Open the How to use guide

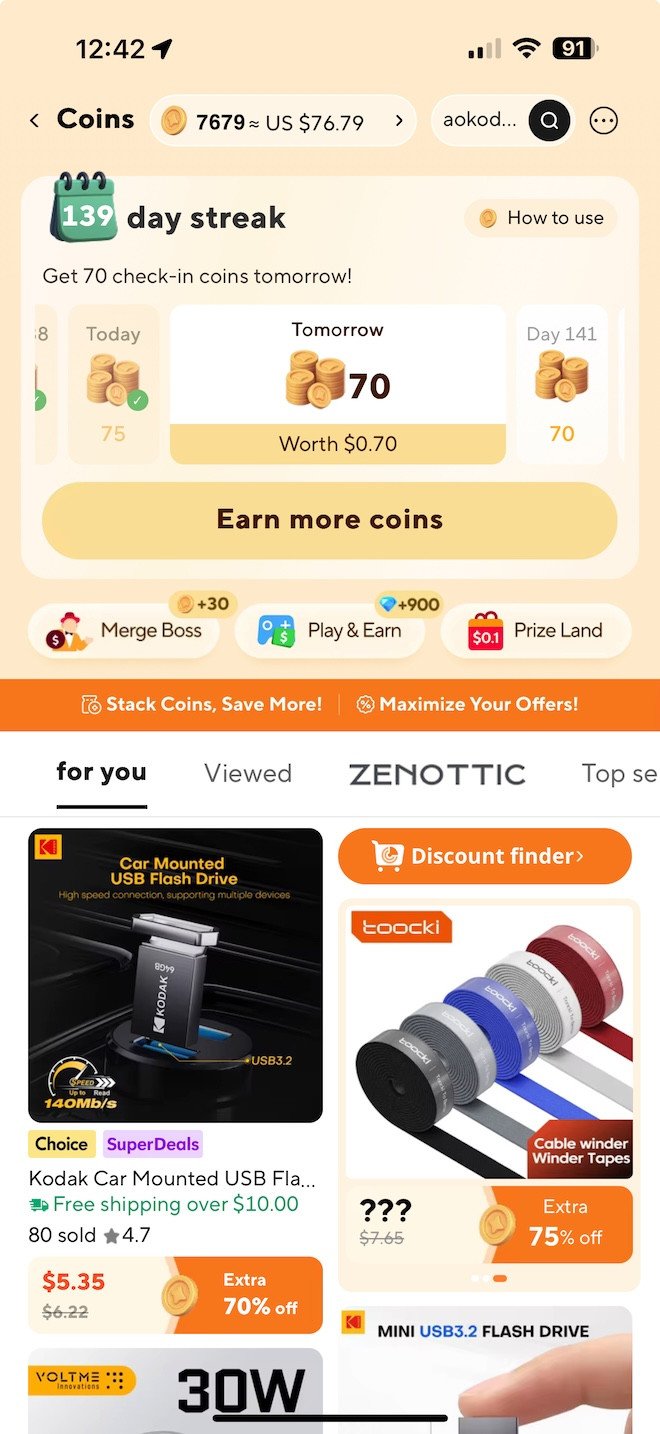click(541, 218)
